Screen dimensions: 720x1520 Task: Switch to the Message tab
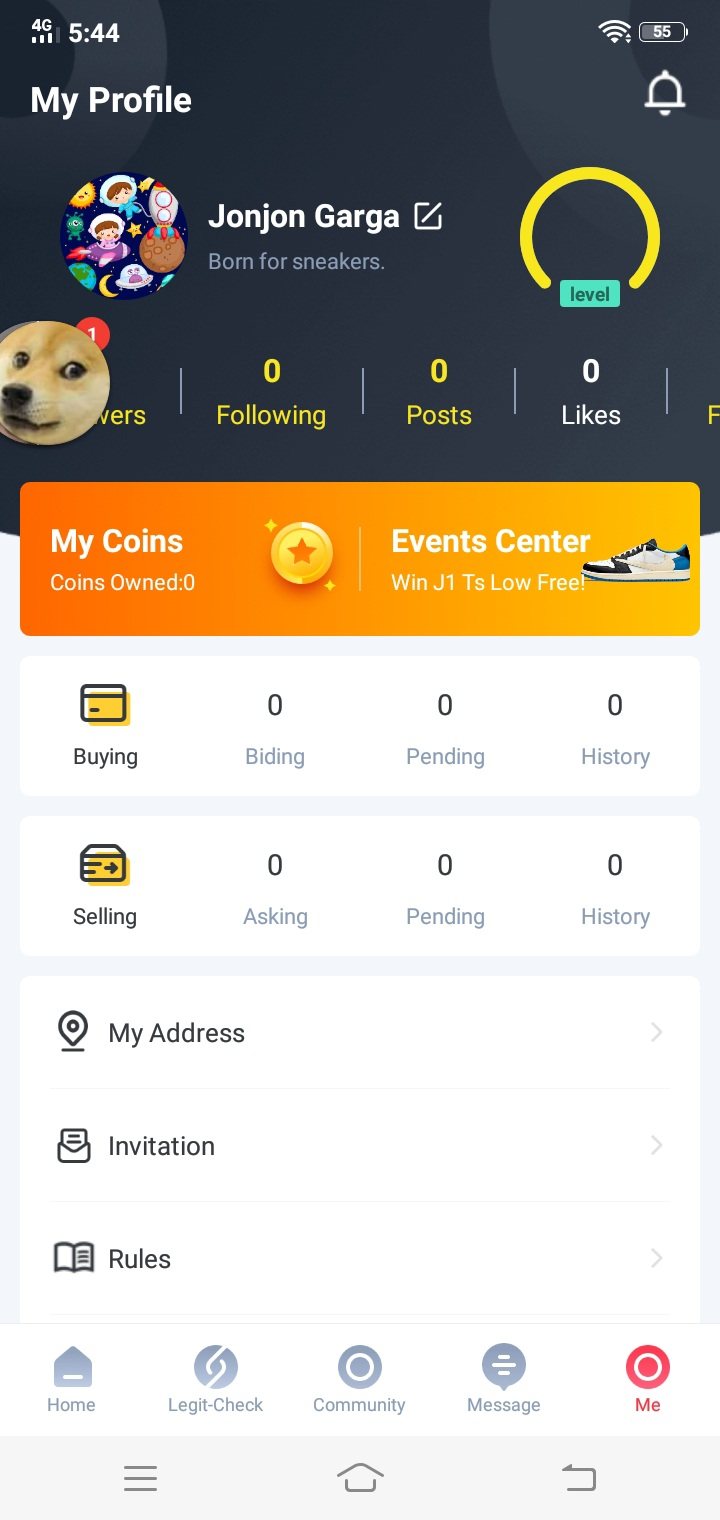pyautogui.click(x=503, y=1380)
